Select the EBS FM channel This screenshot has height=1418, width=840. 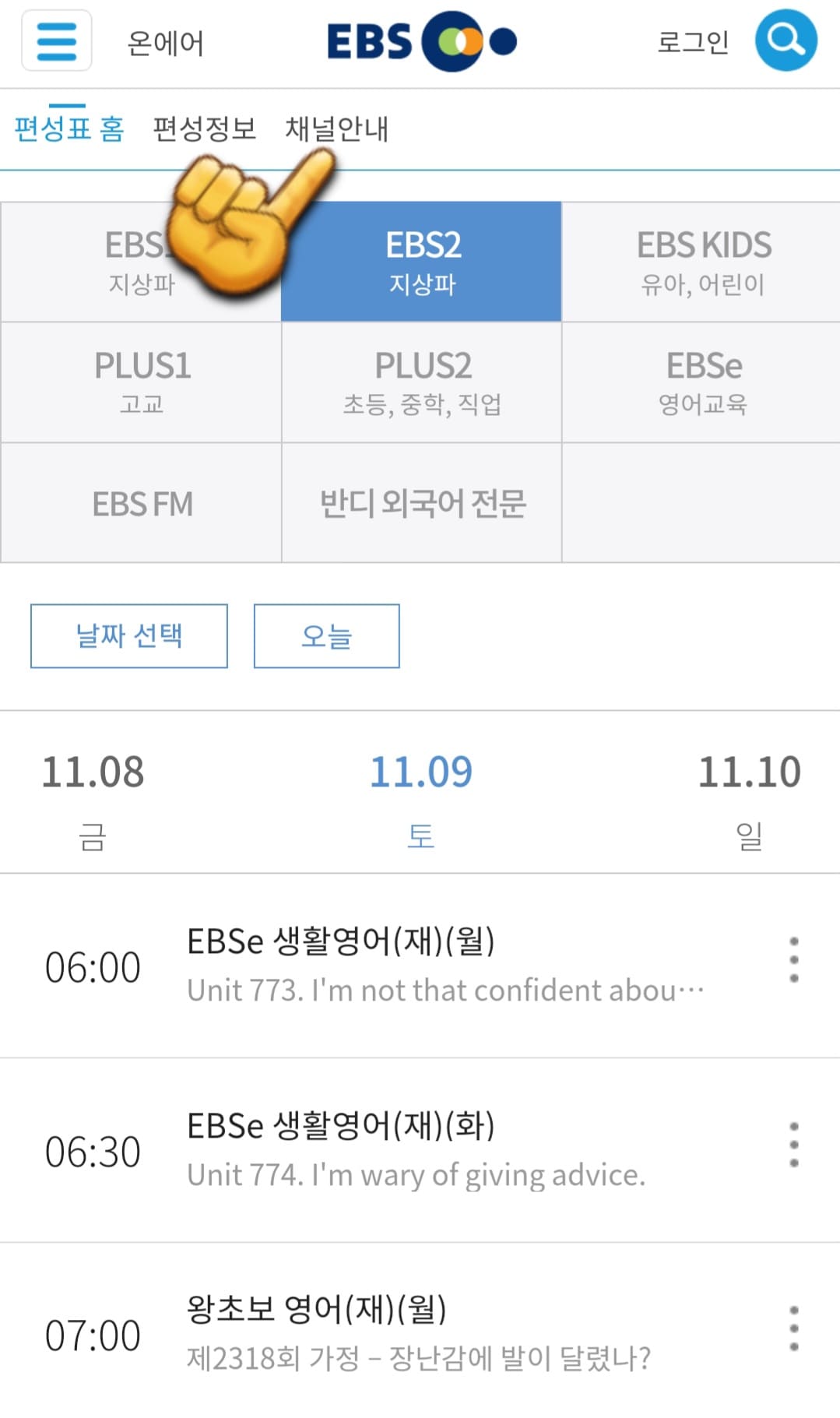pyautogui.click(x=141, y=502)
